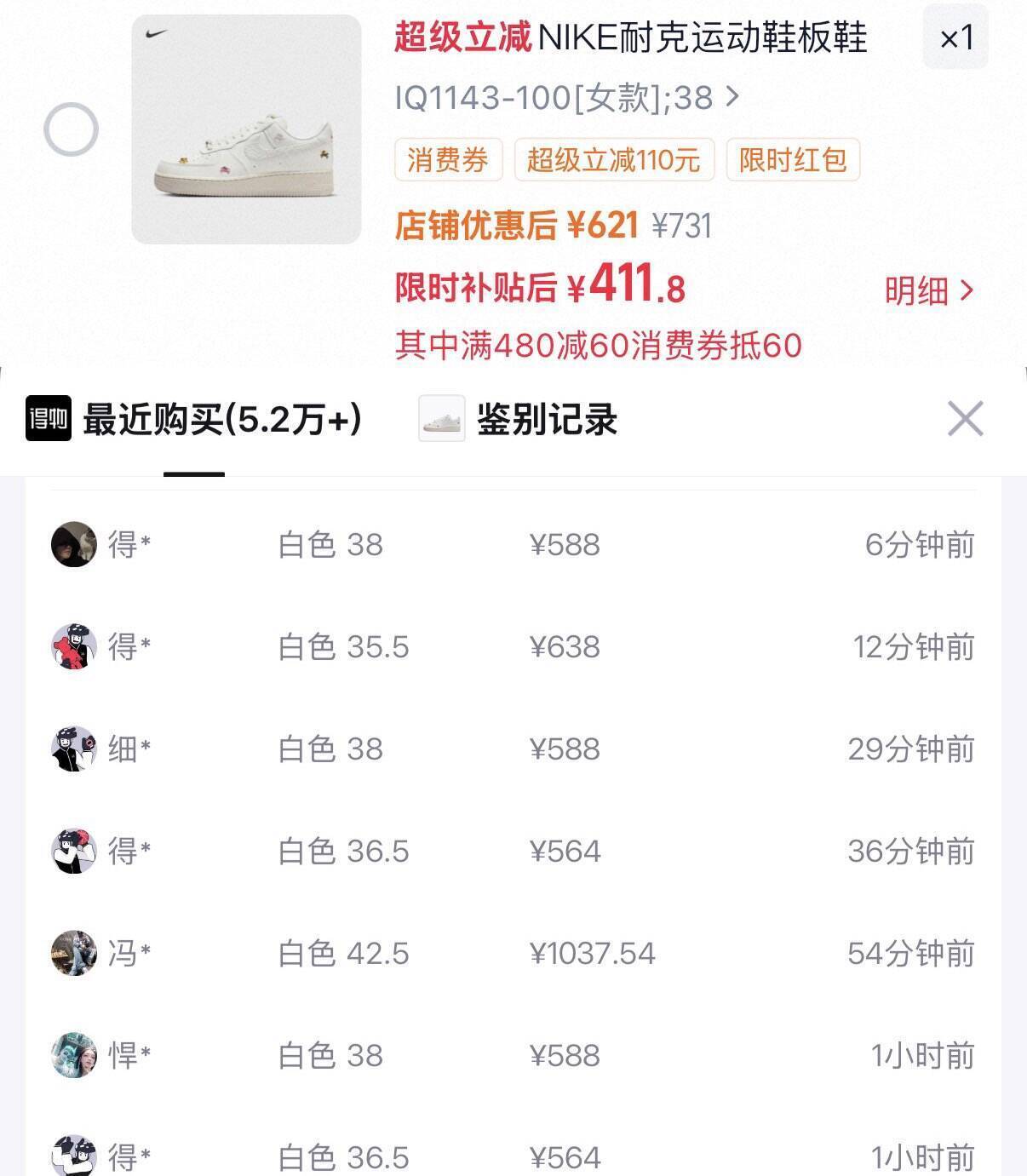This screenshot has height=1176, width=1027.
Task: Open avatar of buyer 得* on the ¥588 top row
Action: click(x=73, y=545)
